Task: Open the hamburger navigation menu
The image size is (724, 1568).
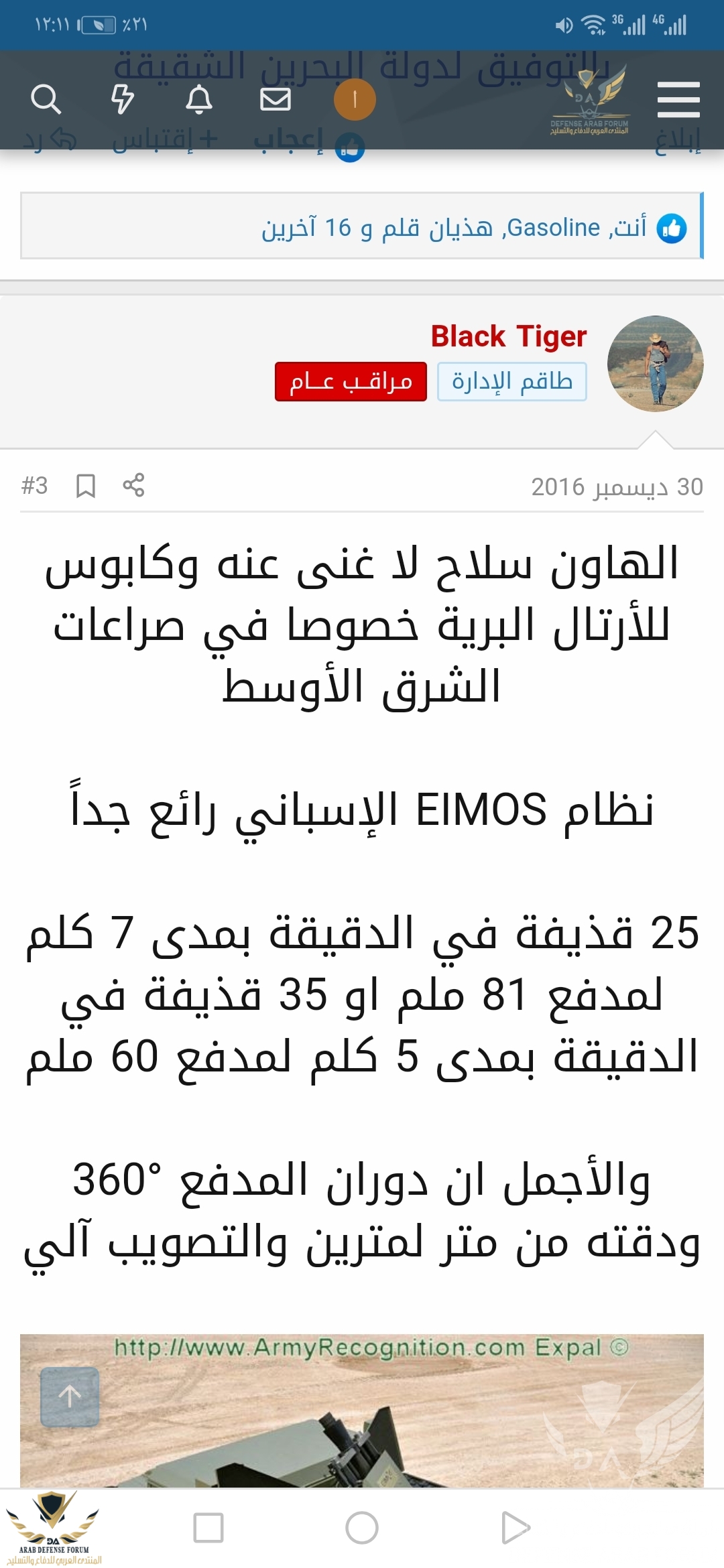Action: (678, 99)
